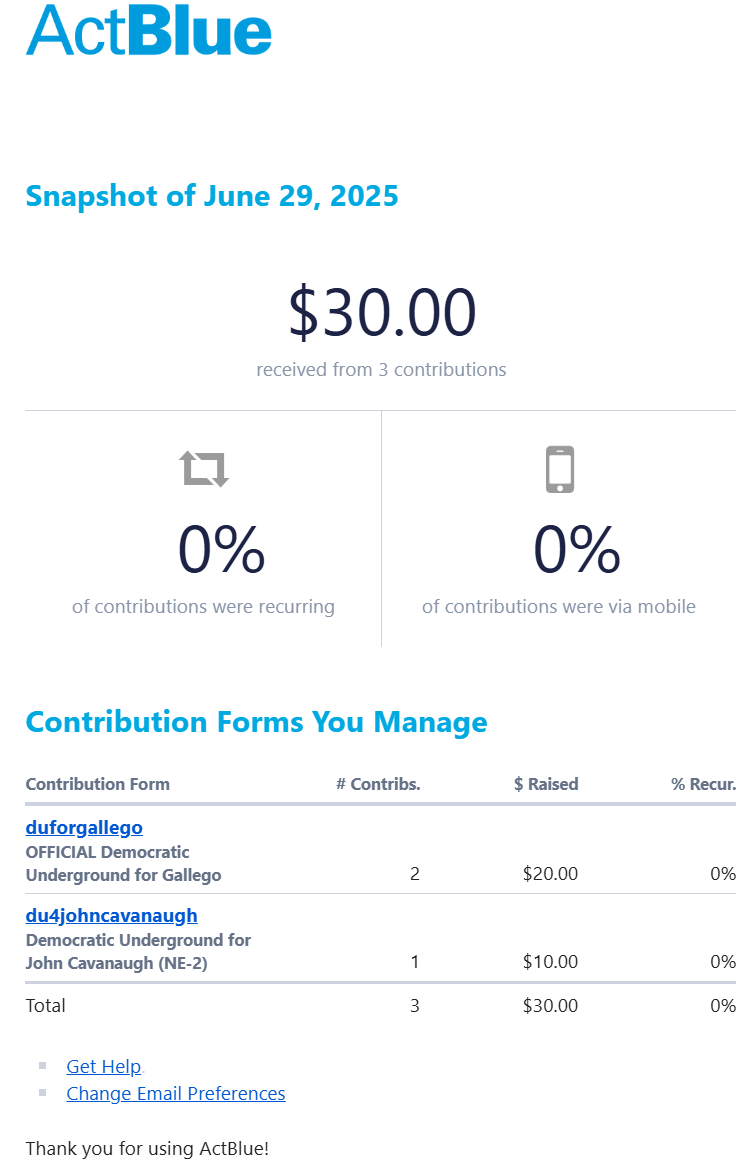Screen dimensions: 750x1170
Task: Open the du4johncavanaugh contribution form link
Action: 111,916
